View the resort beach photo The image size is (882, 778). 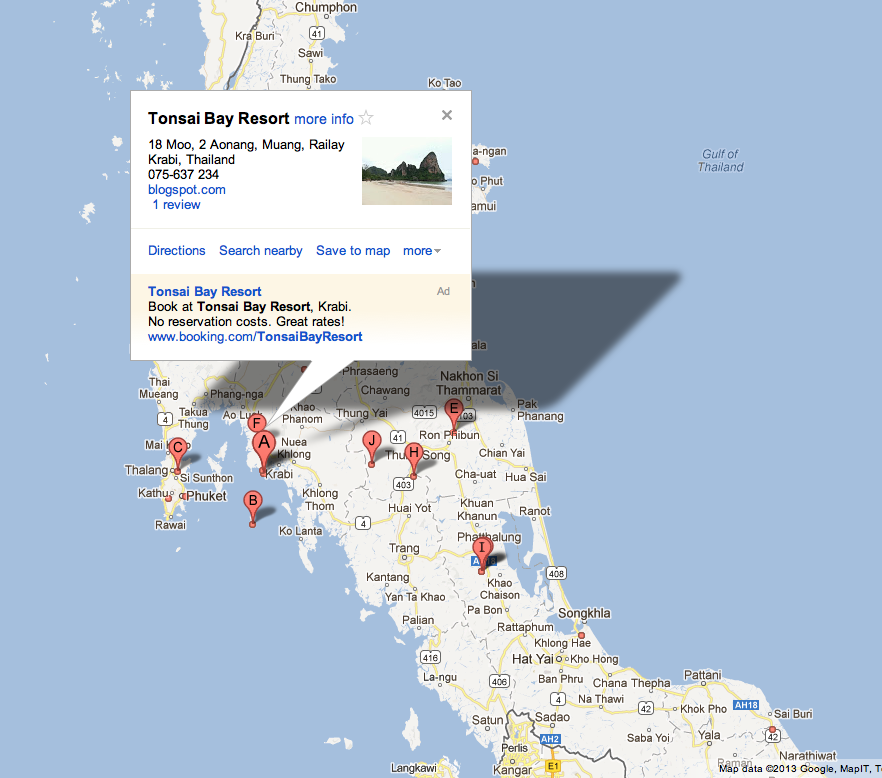pos(406,171)
